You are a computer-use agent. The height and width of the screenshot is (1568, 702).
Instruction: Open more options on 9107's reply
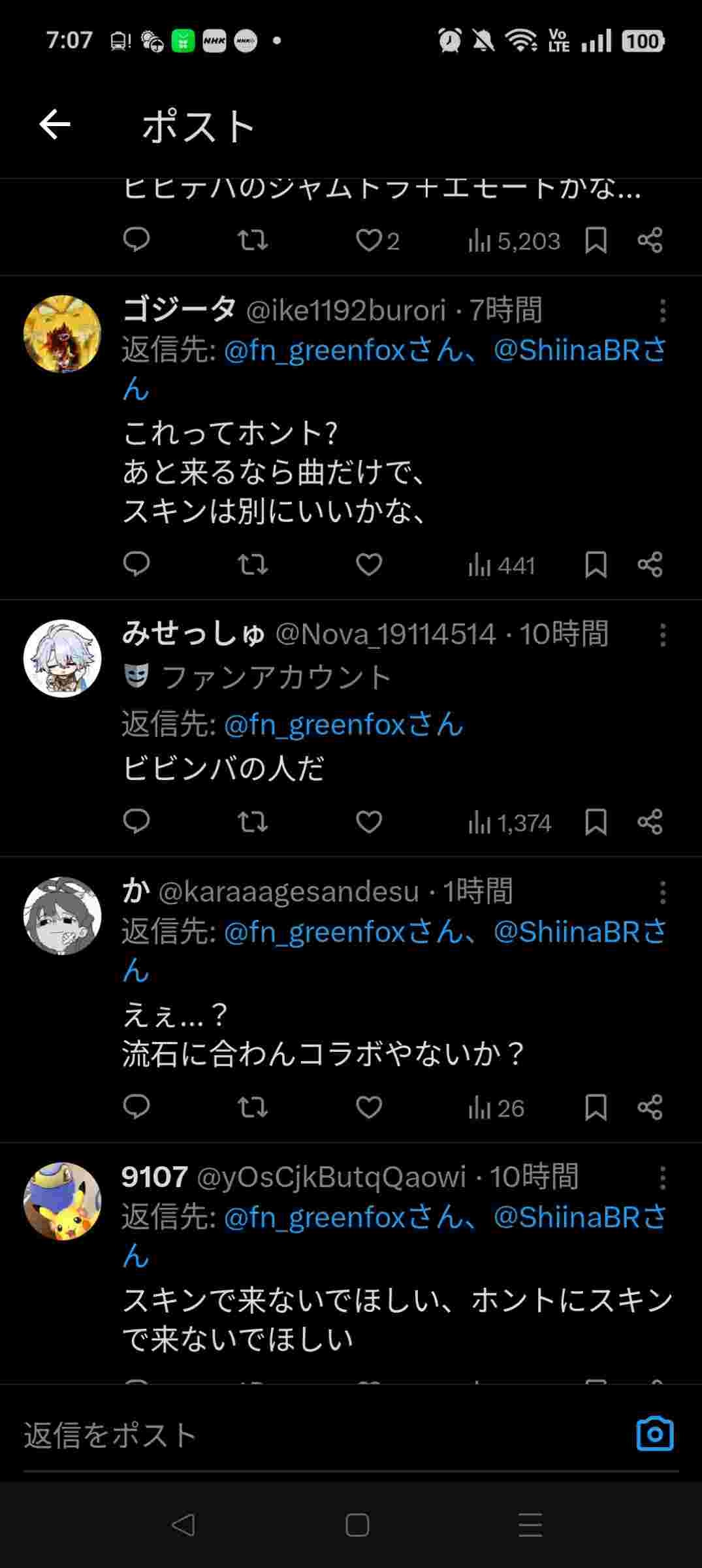(662, 1178)
